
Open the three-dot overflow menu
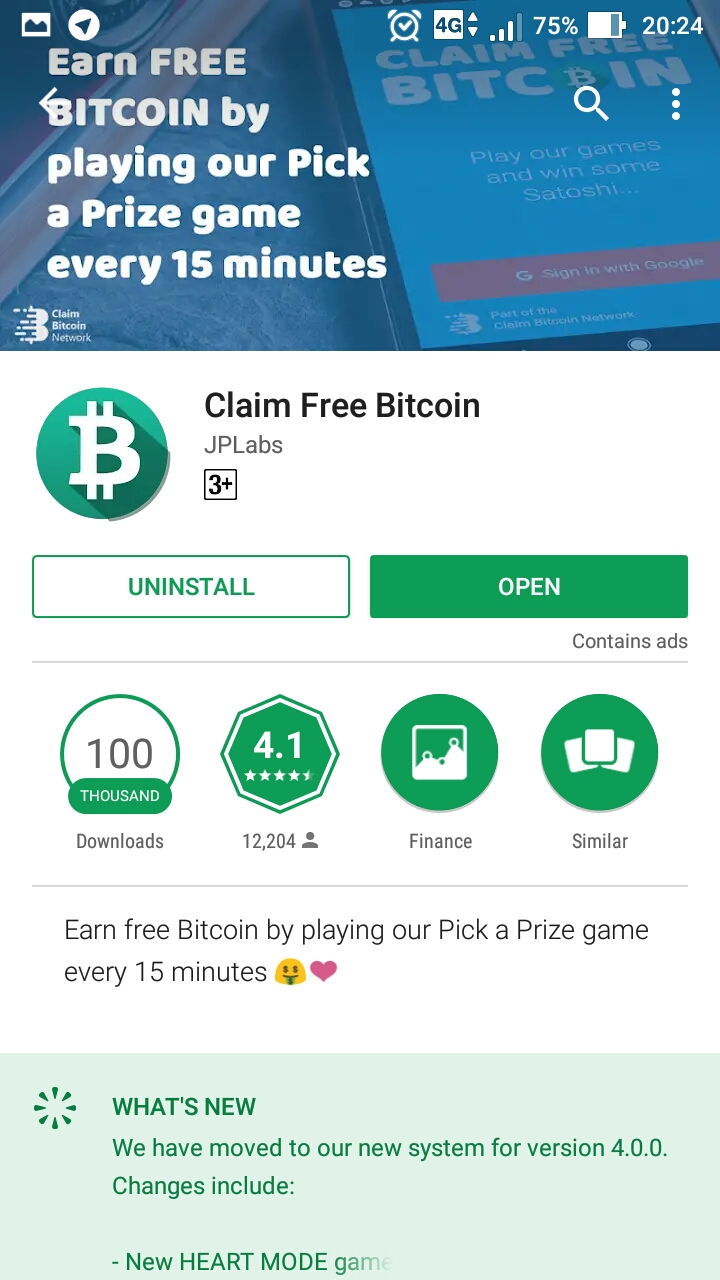click(x=676, y=103)
